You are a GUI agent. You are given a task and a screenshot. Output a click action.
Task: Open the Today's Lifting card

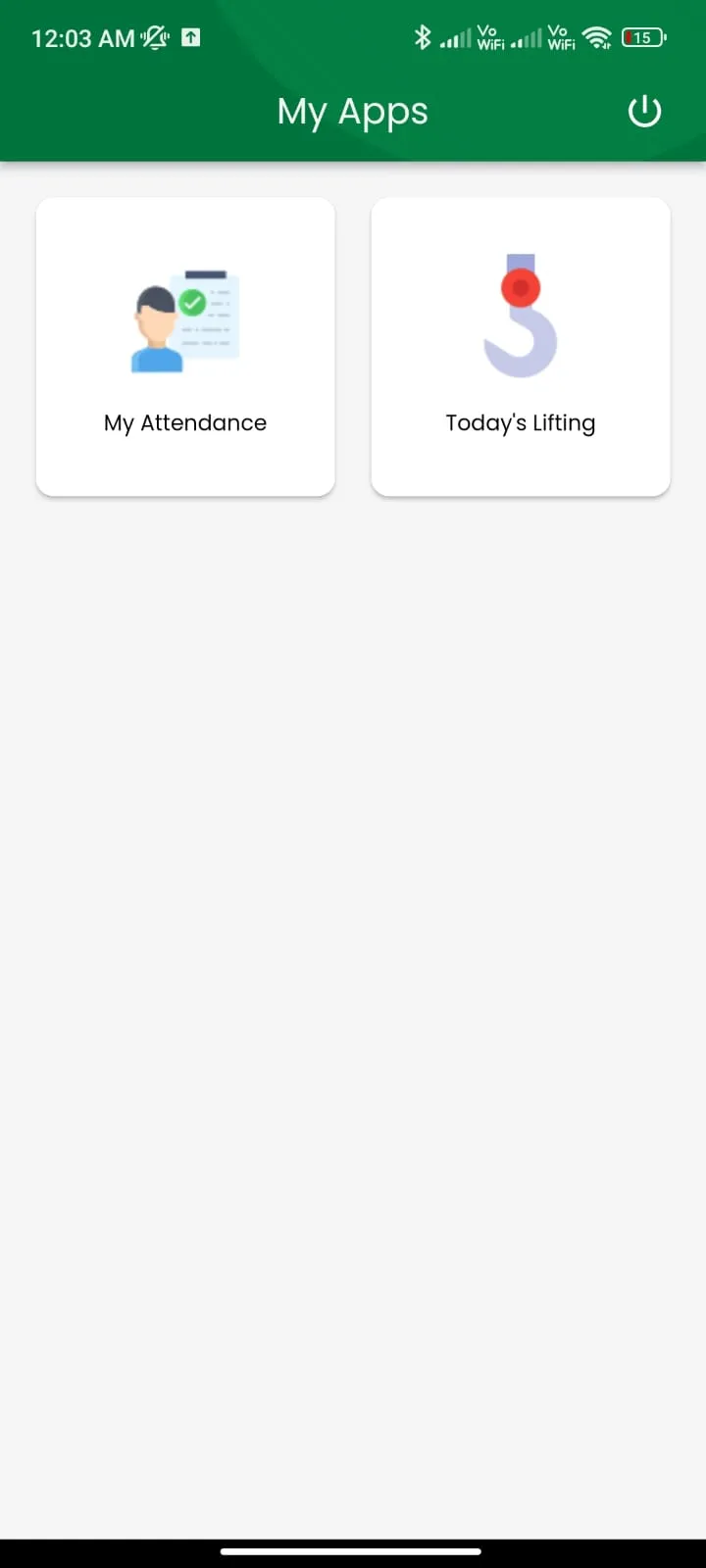pos(521,347)
